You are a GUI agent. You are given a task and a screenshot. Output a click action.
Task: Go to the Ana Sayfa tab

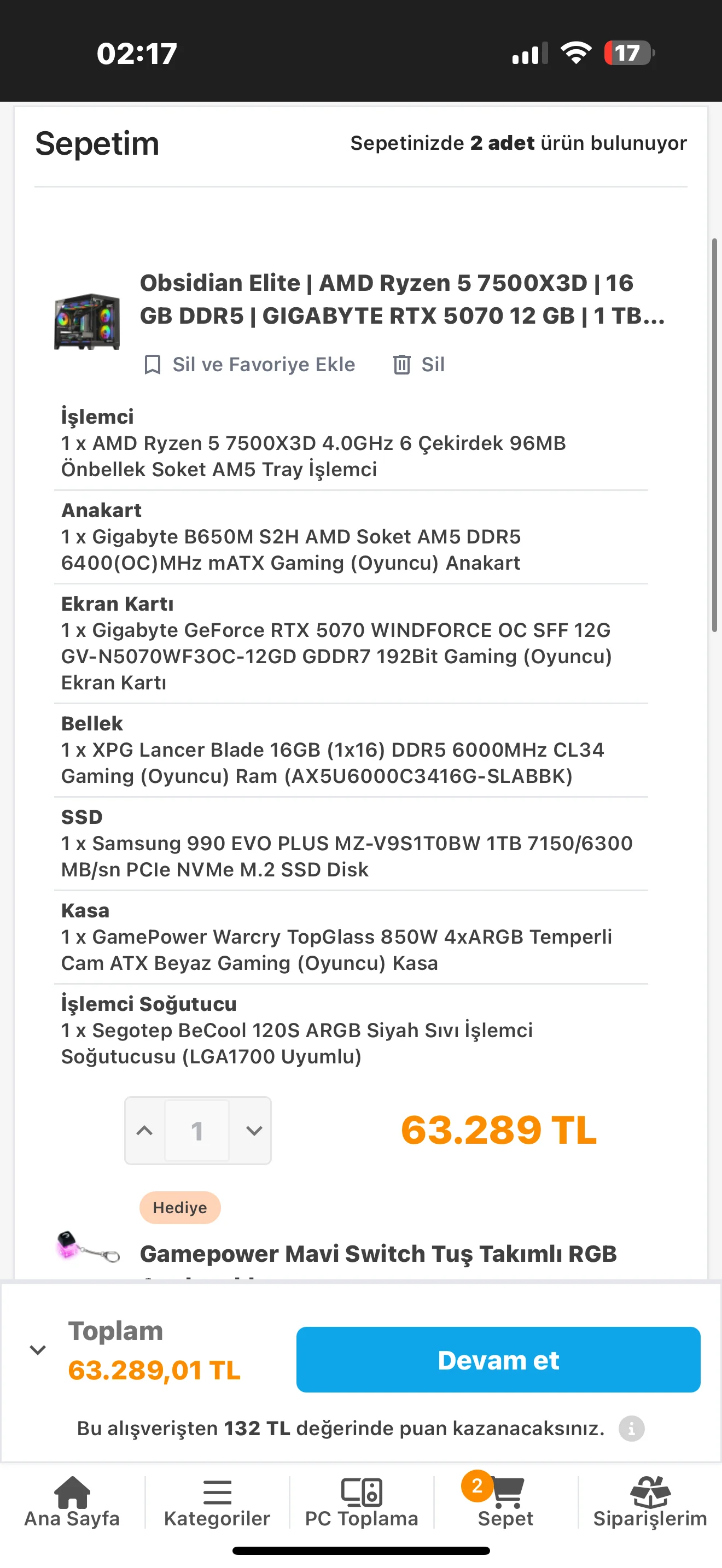click(x=72, y=1502)
